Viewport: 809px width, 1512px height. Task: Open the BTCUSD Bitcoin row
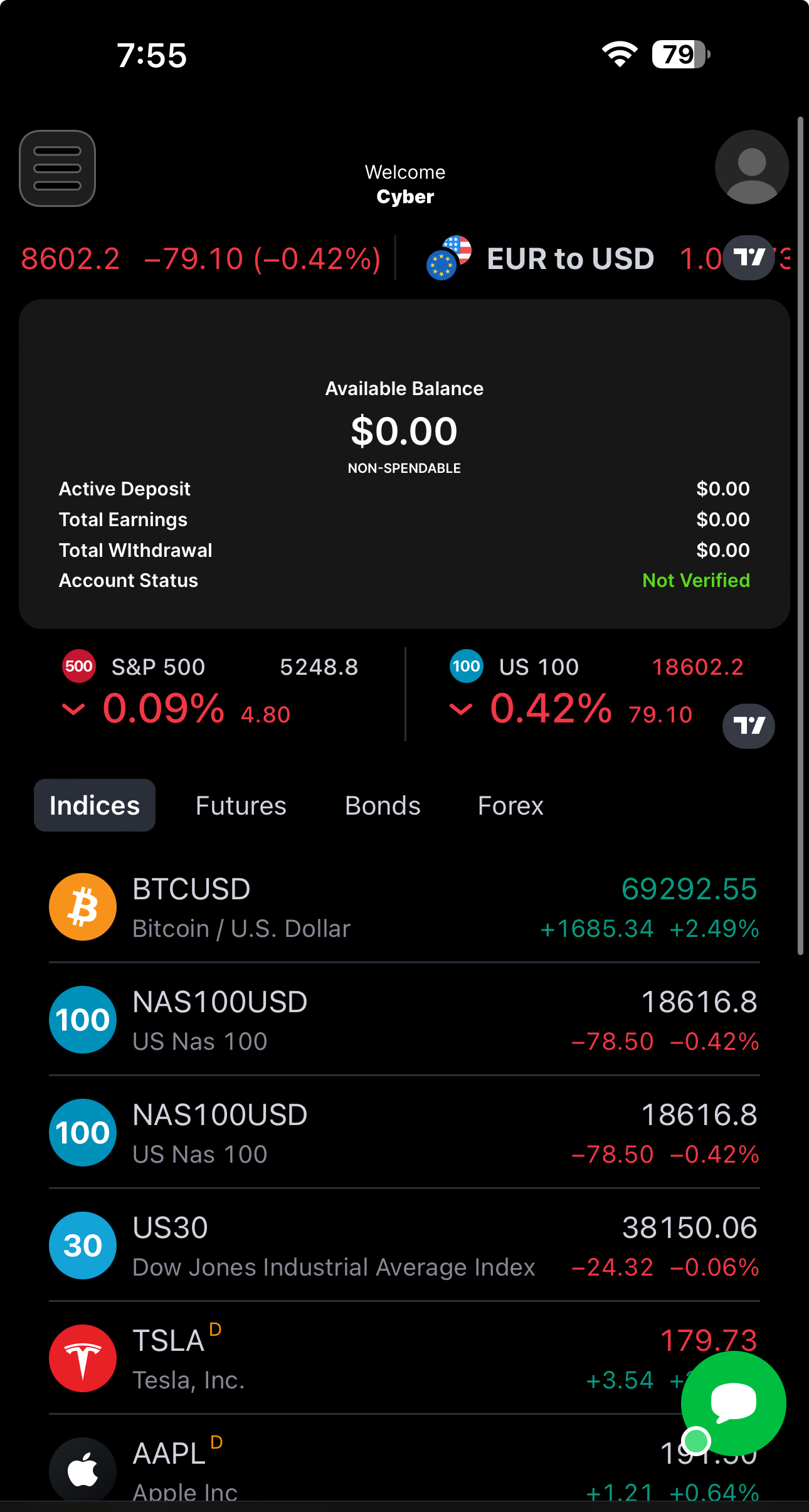404,907
